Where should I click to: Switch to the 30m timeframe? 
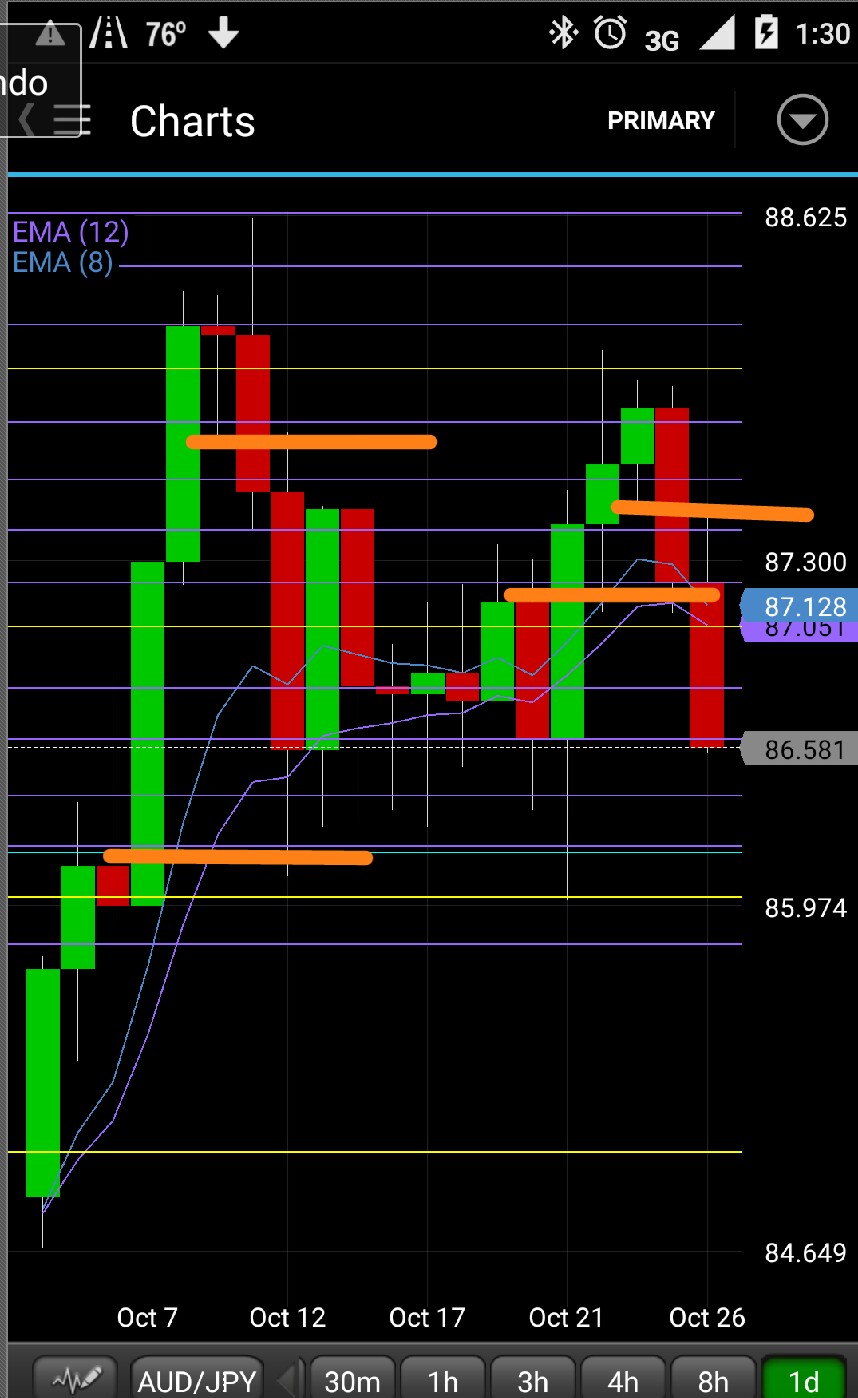(x=351, y=1380)
